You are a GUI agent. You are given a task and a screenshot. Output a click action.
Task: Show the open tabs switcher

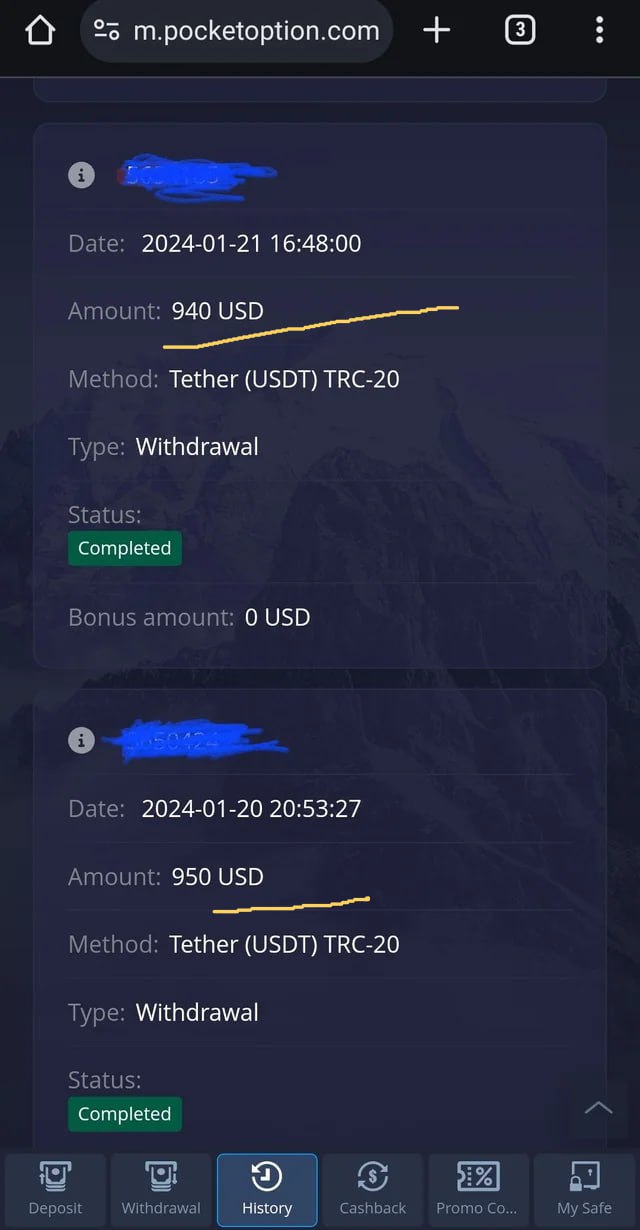pyautogui.click(x=519, y=31)
